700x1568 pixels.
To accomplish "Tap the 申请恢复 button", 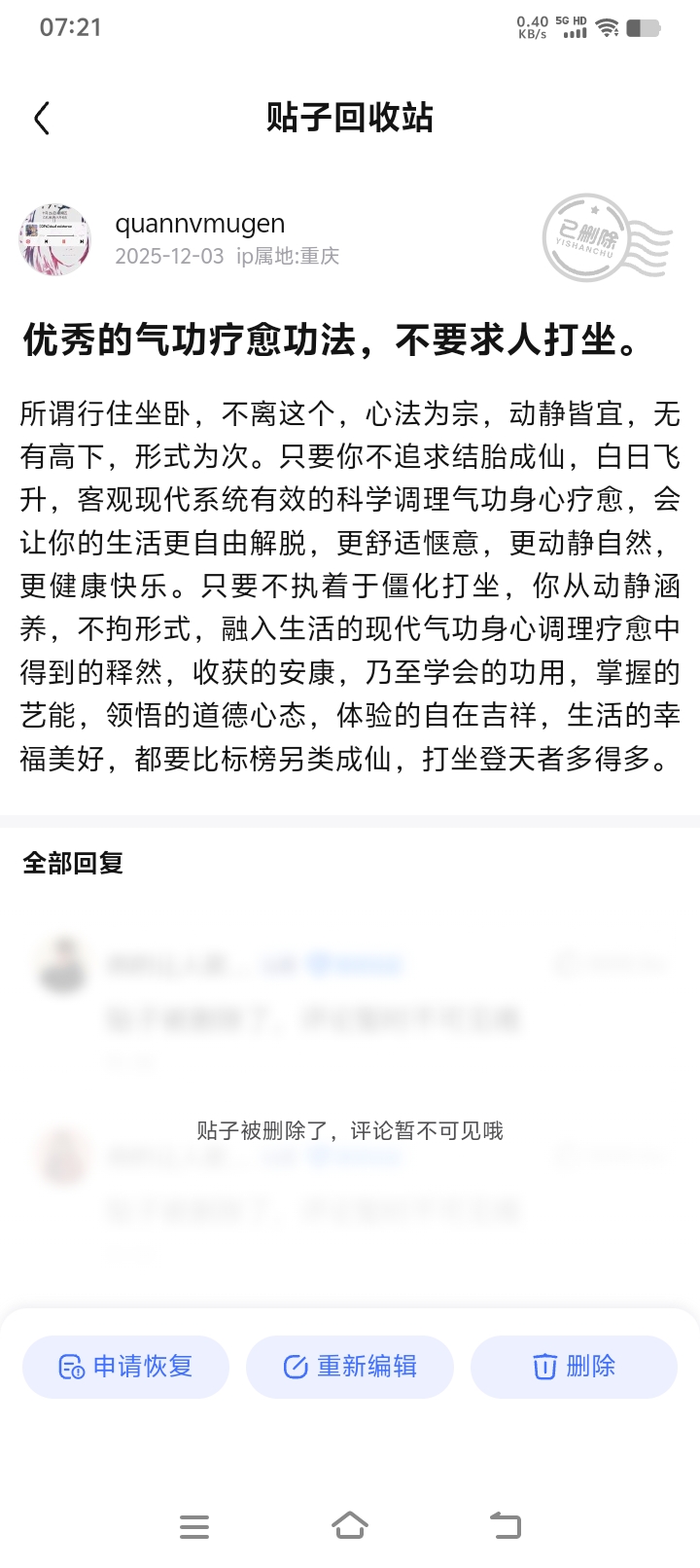I will click(x=126, y=1367).
